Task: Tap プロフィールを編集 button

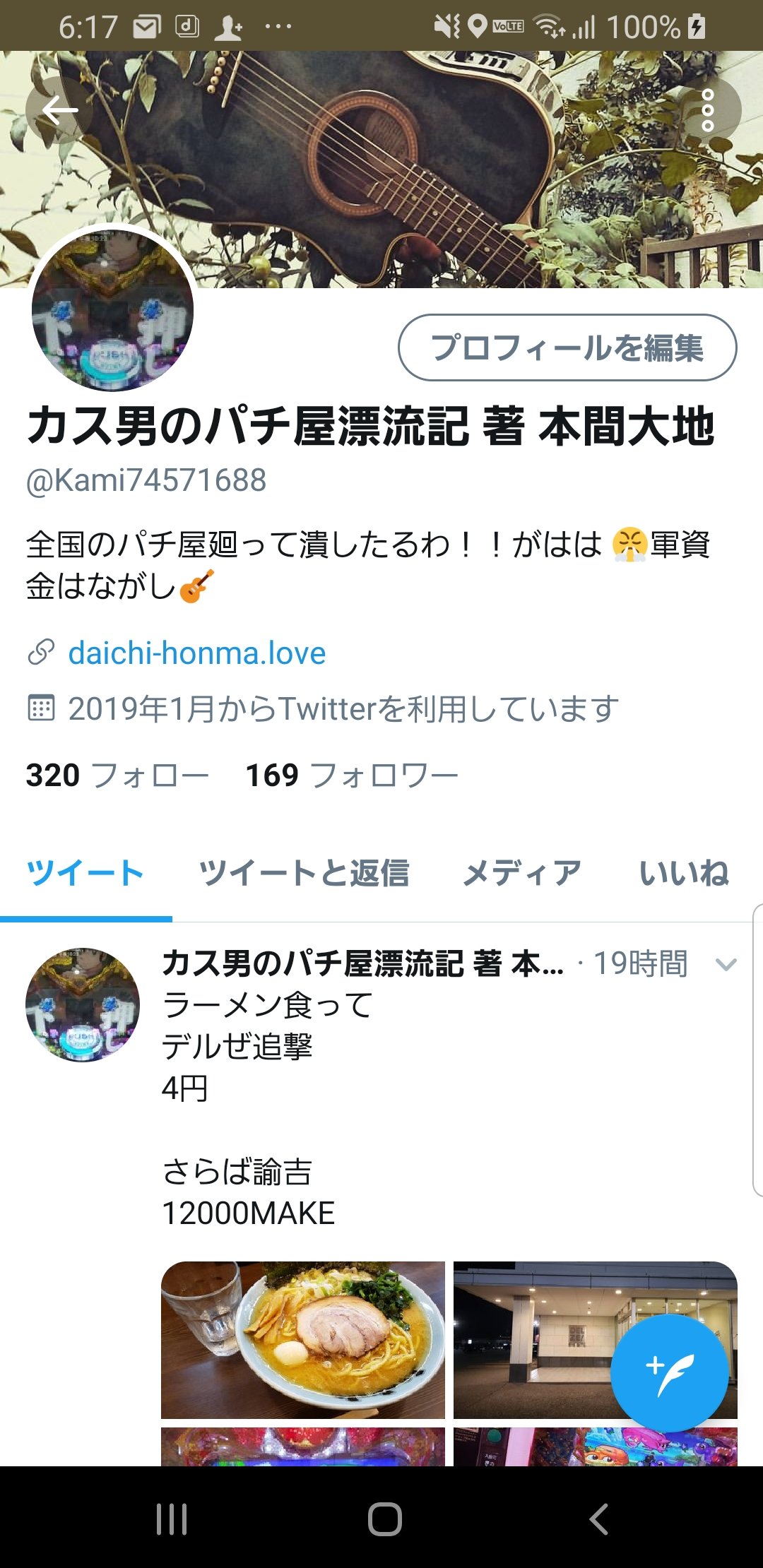Action: [567, 348]
